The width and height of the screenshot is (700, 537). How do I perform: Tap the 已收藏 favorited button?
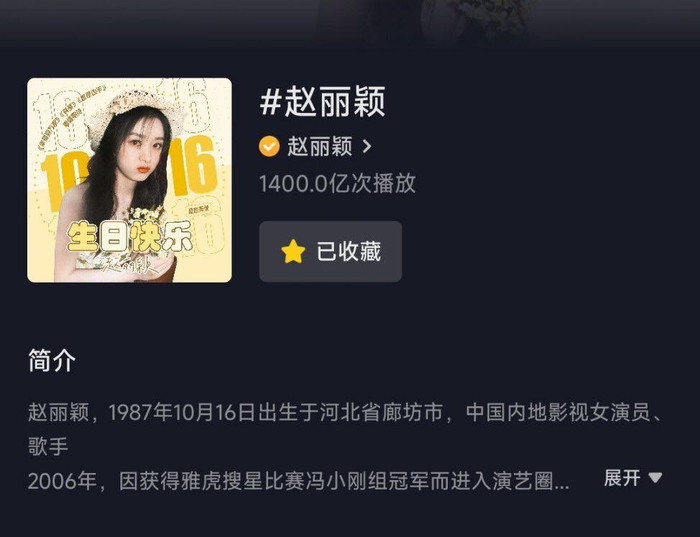330,252
